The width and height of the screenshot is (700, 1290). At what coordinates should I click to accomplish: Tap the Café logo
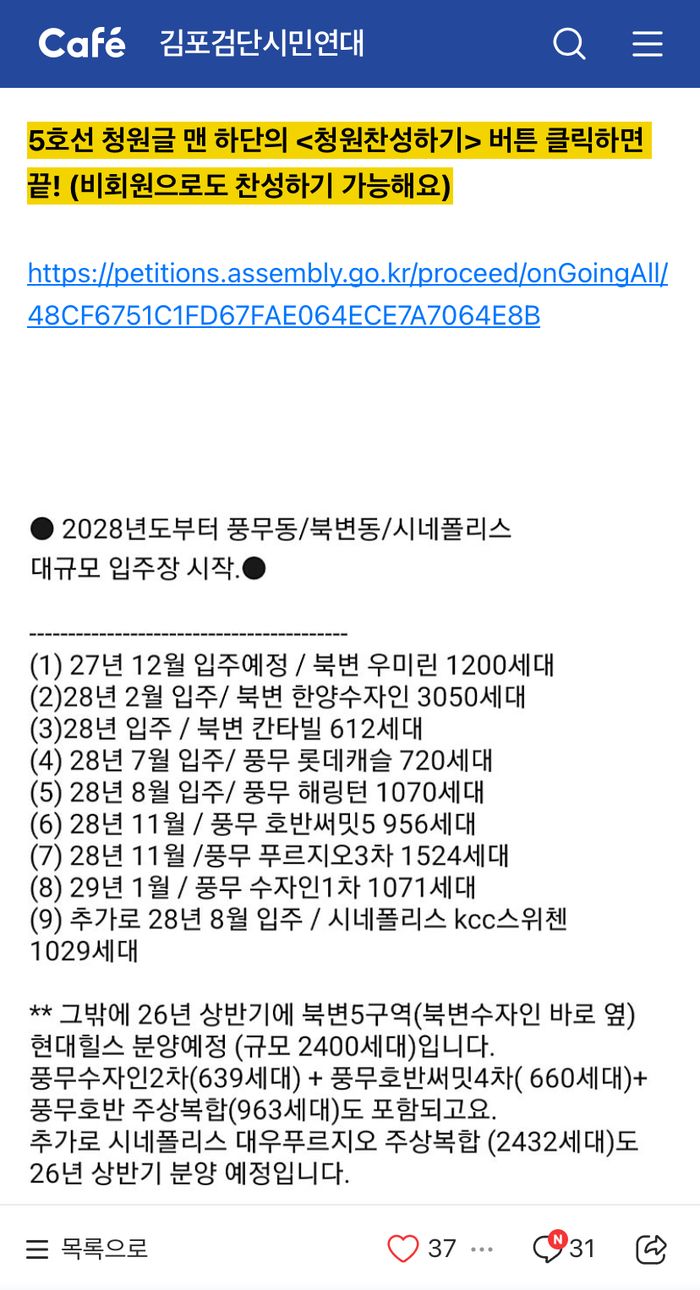82,44
